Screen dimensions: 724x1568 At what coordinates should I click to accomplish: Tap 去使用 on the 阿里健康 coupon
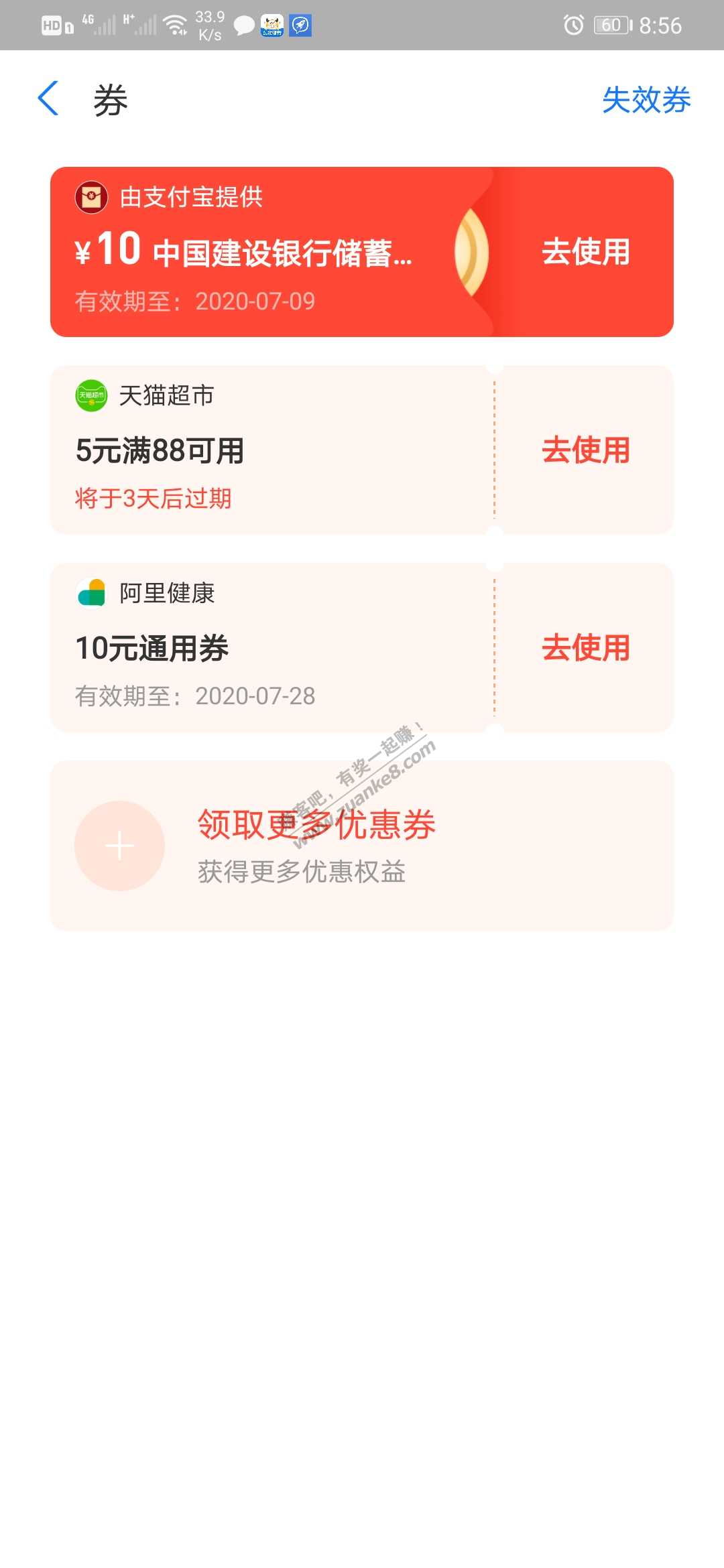click(585, 648)
